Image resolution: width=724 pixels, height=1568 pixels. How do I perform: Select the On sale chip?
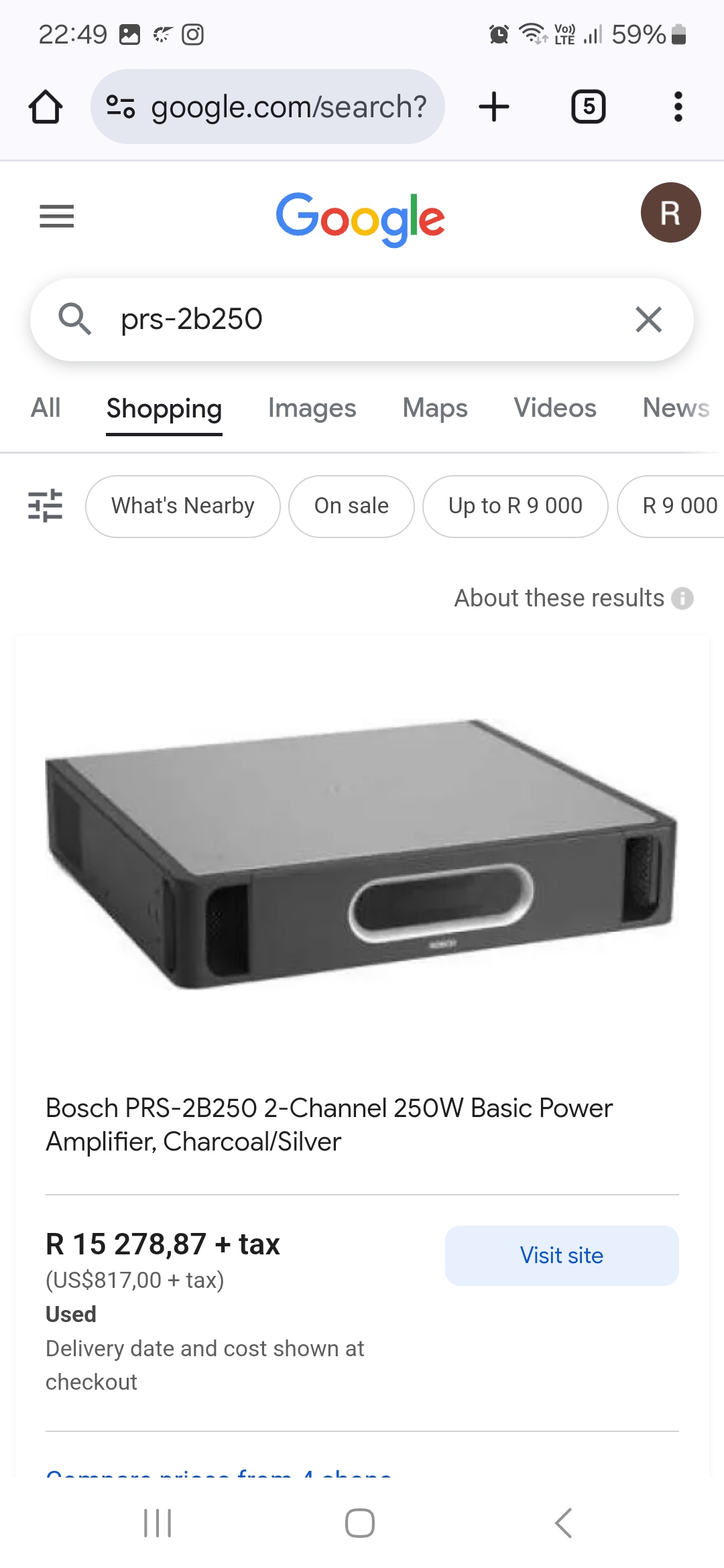351,506
